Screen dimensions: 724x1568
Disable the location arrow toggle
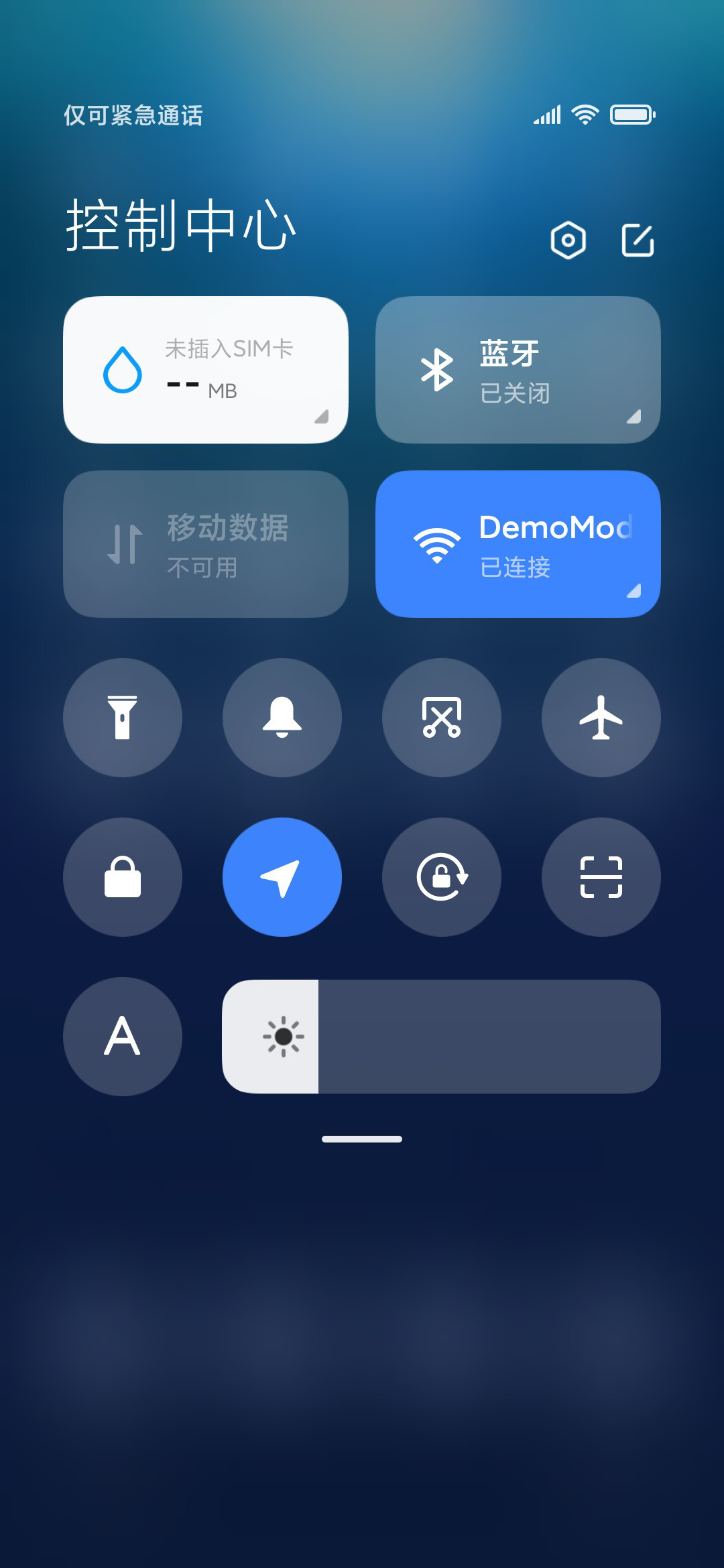(282, 877)
